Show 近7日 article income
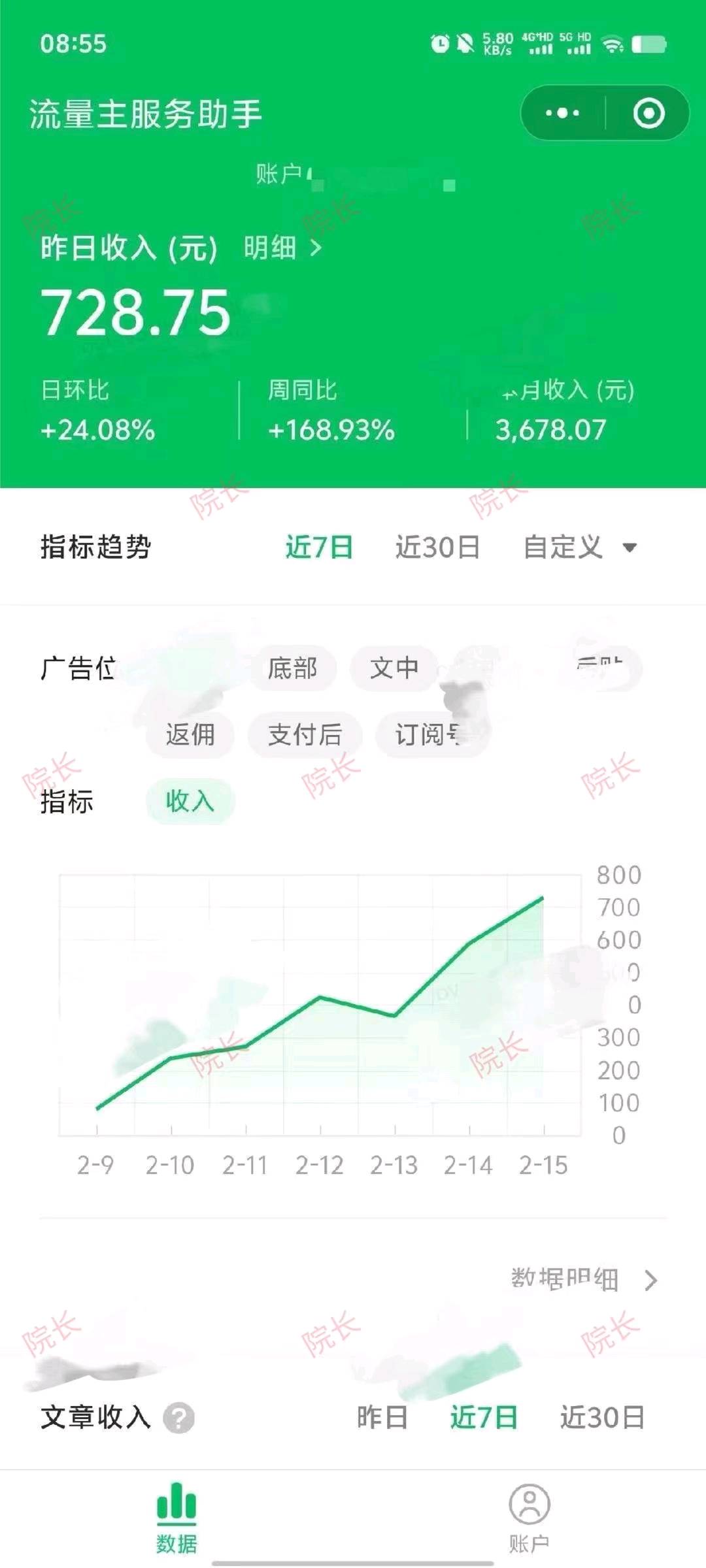This screenshot has width=706, height=1568. 484,1418
